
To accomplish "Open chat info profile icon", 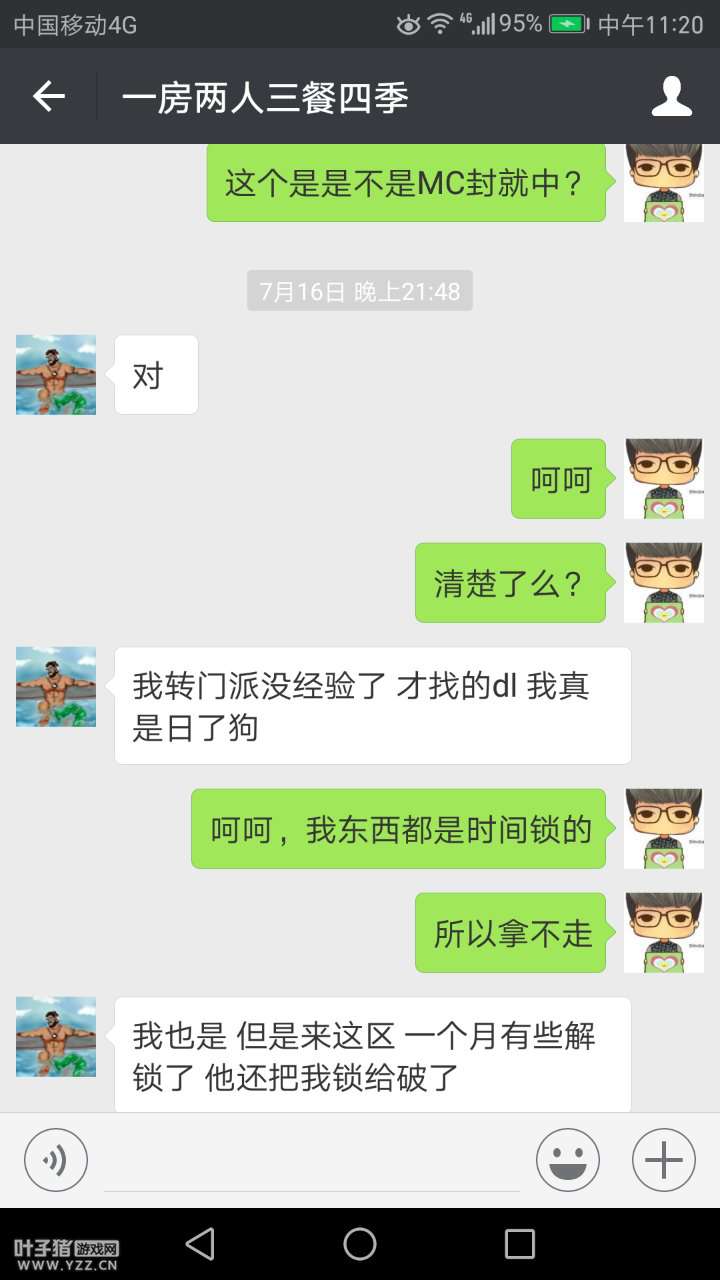I will [672, 97].
